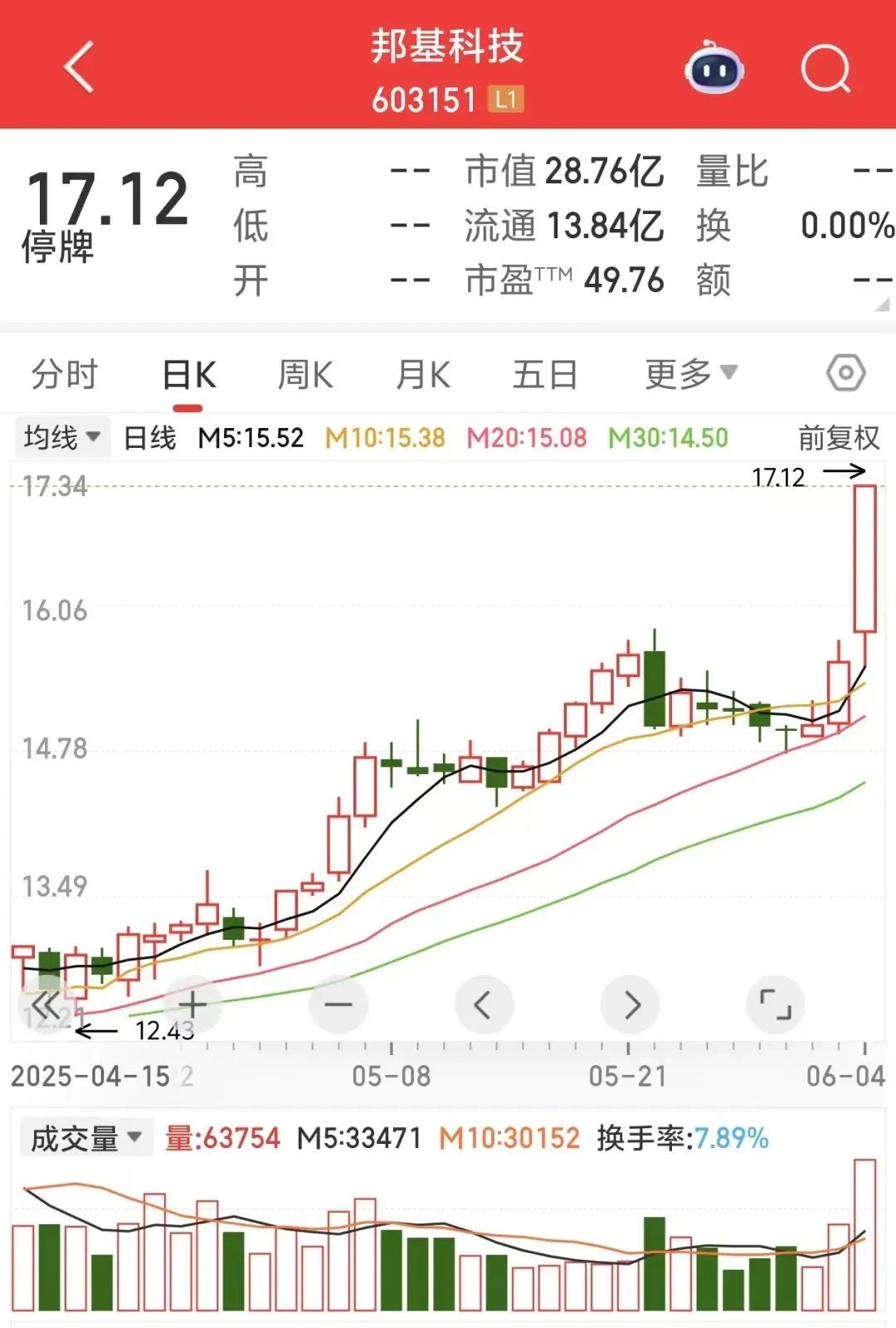The image size is (896, 1328).
Task: Change the 前复权 adjustment setting
Action: point(838,437)
